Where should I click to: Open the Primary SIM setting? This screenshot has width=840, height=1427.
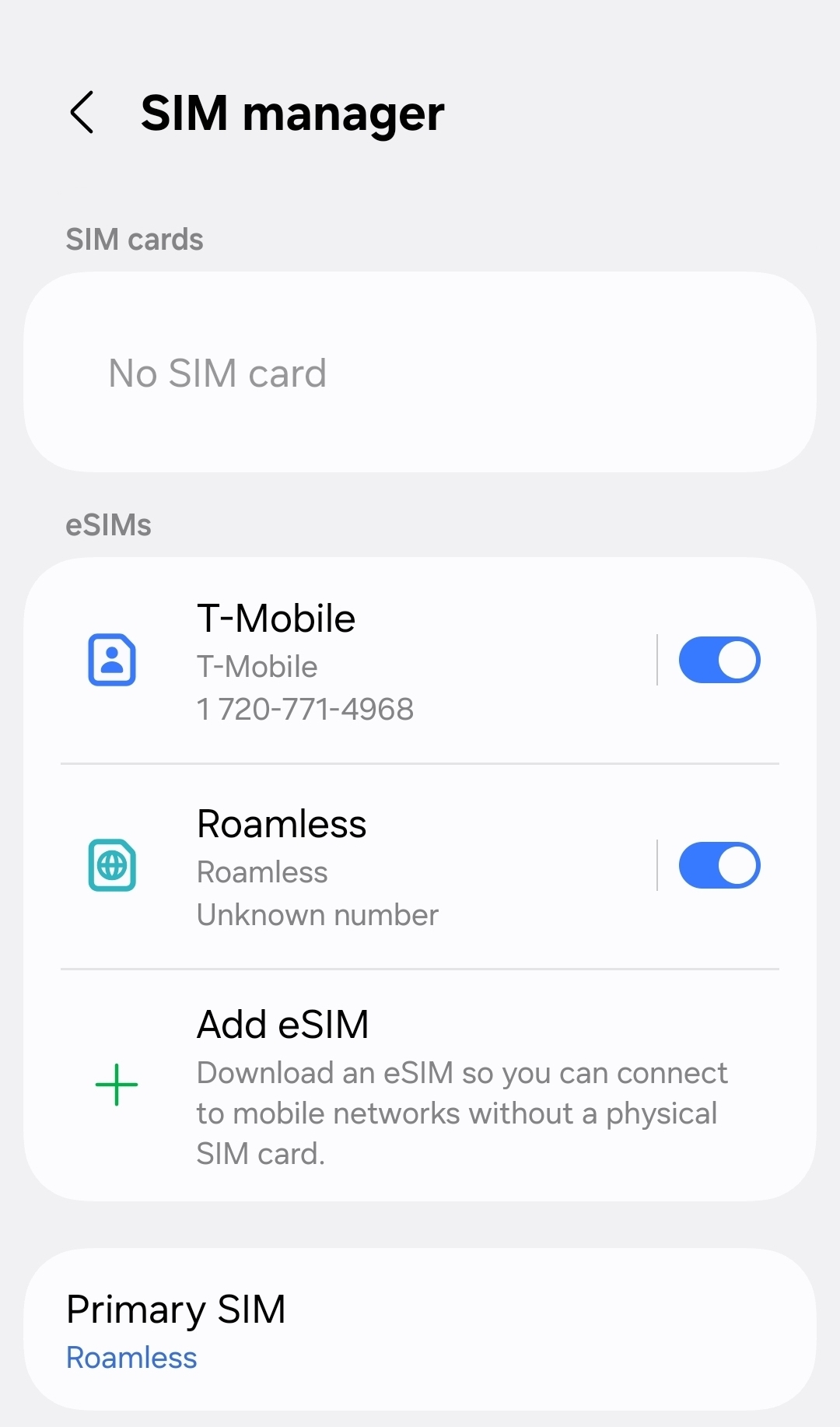(x=420, y=1331)
